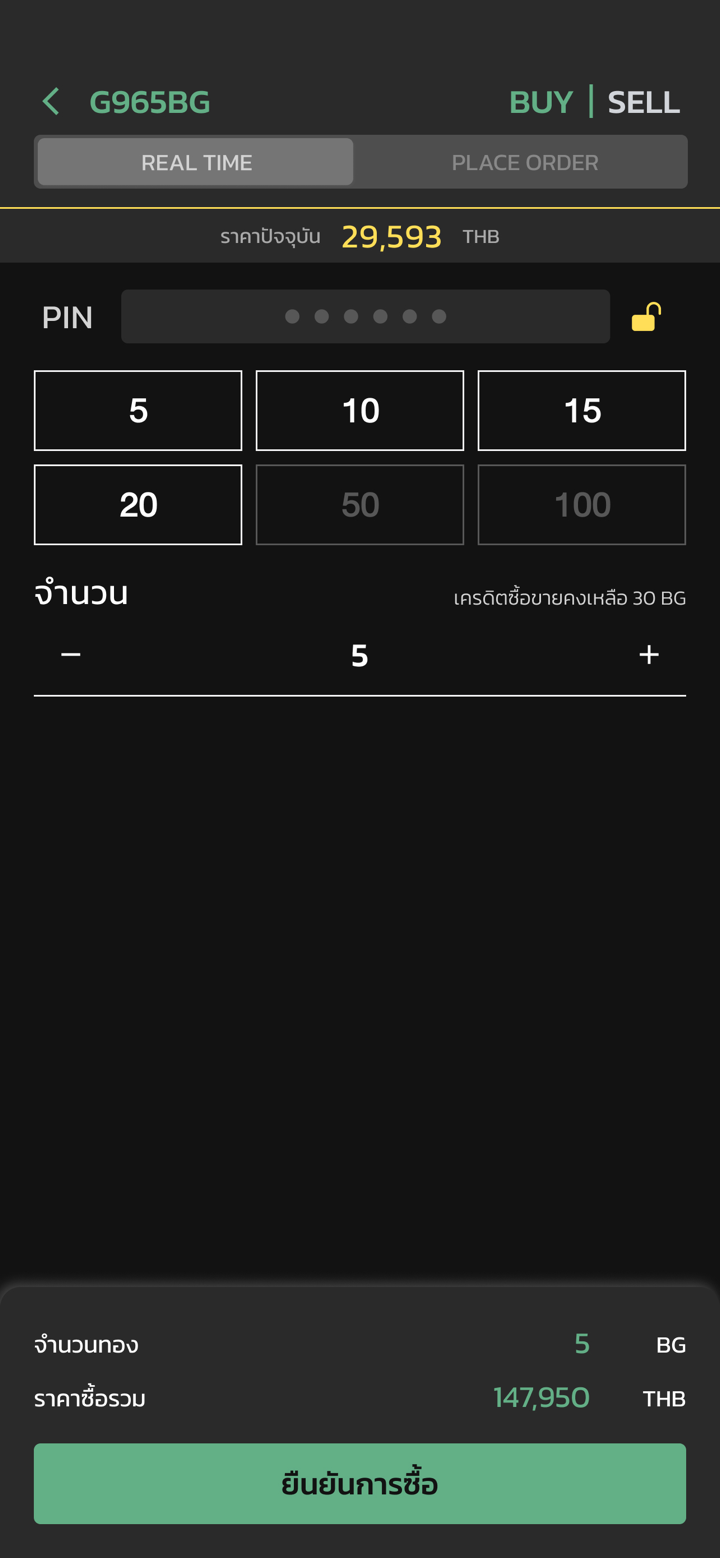Tap the PIN entry field

366,315
